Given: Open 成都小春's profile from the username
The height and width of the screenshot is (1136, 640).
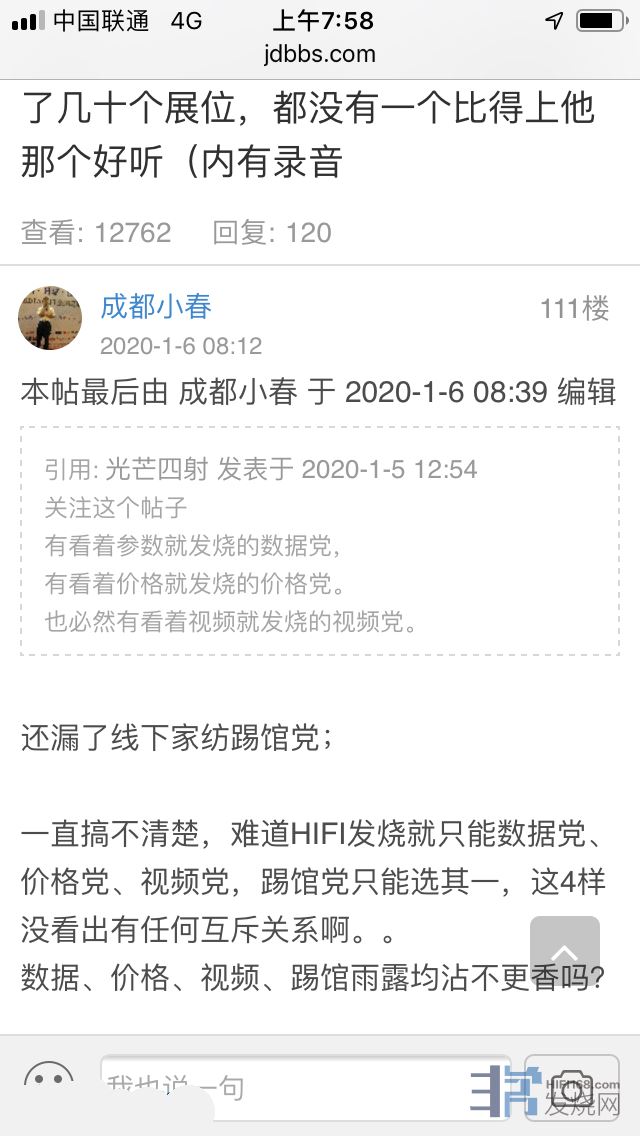Looking at the screenshot, I should (x=156, y=306).
